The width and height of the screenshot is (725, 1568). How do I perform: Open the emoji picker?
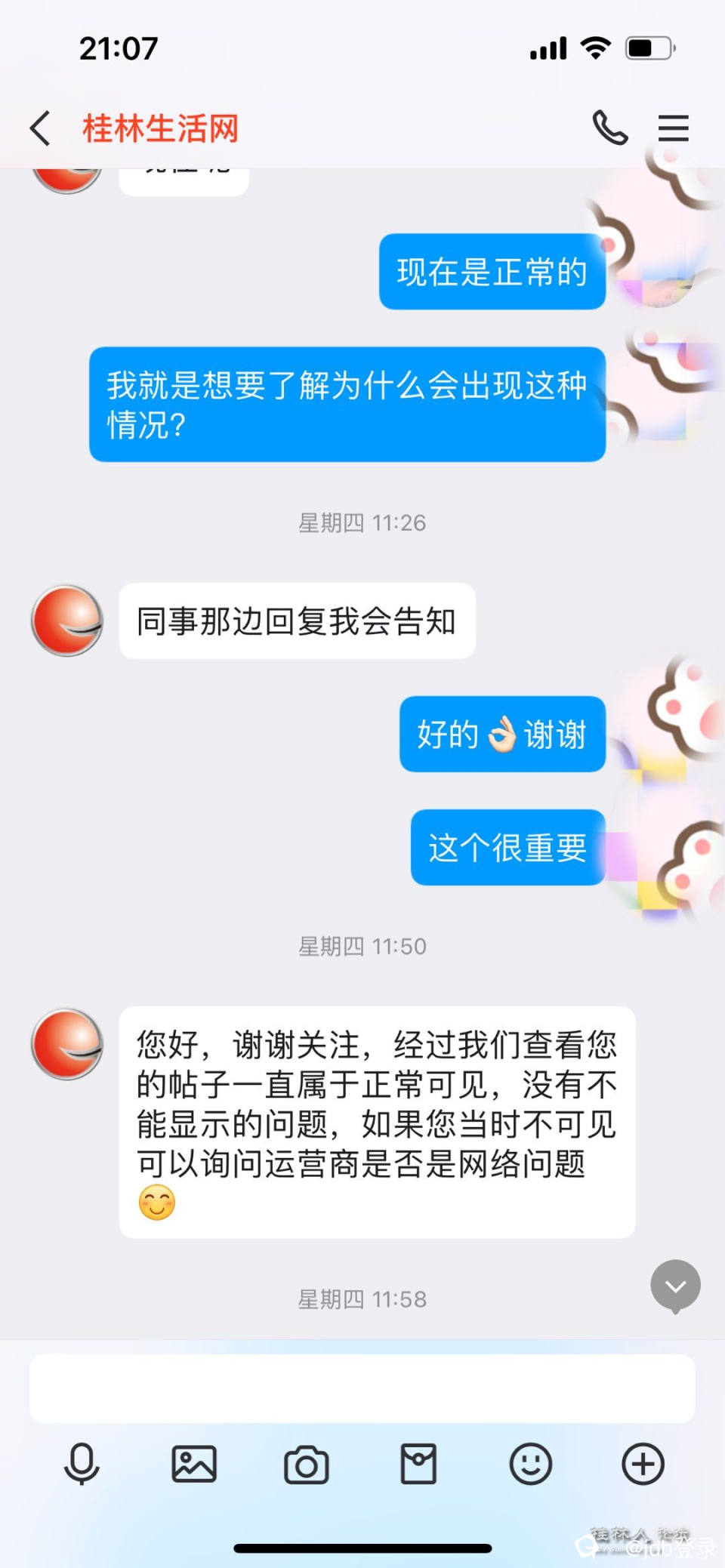(530, 1464)
